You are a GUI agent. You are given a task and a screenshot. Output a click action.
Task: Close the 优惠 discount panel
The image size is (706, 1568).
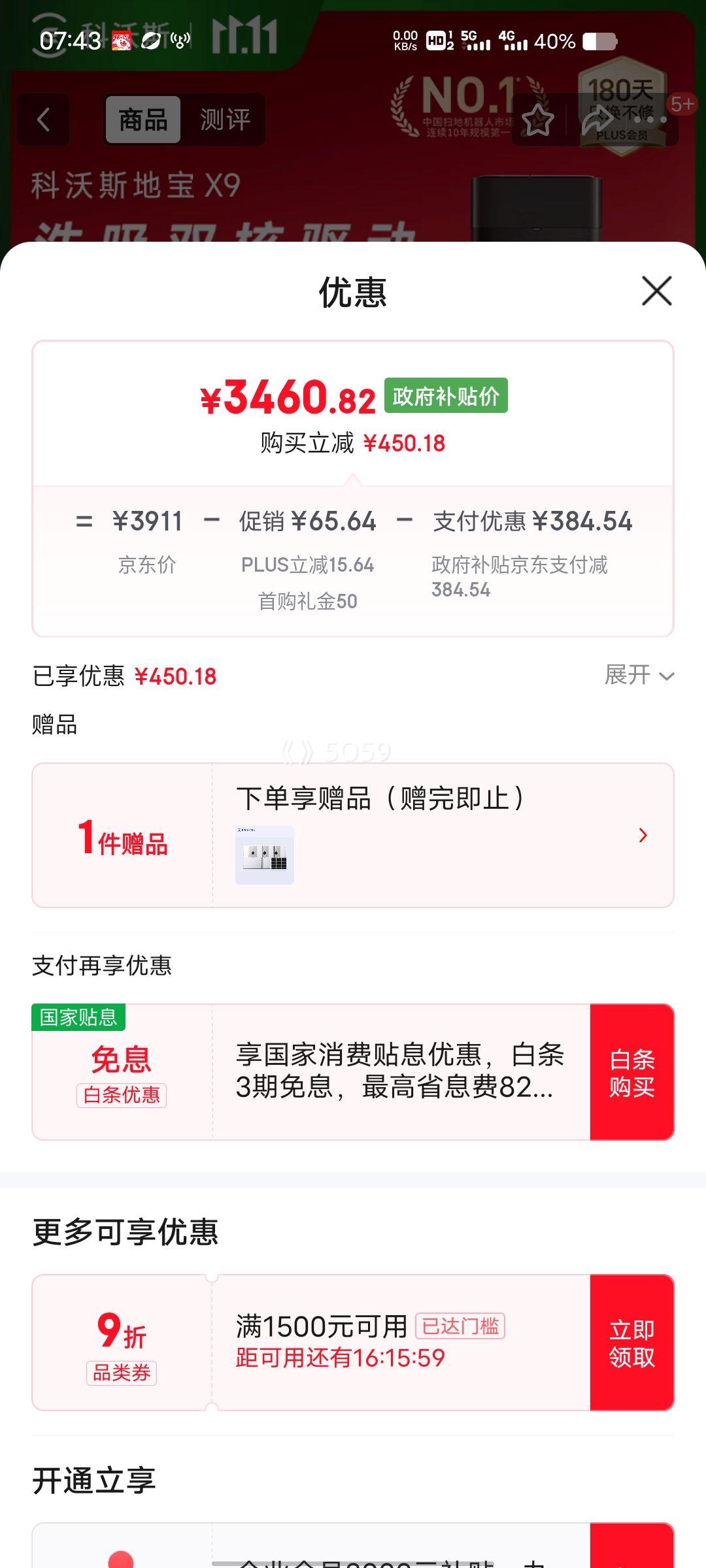[656, 291]
